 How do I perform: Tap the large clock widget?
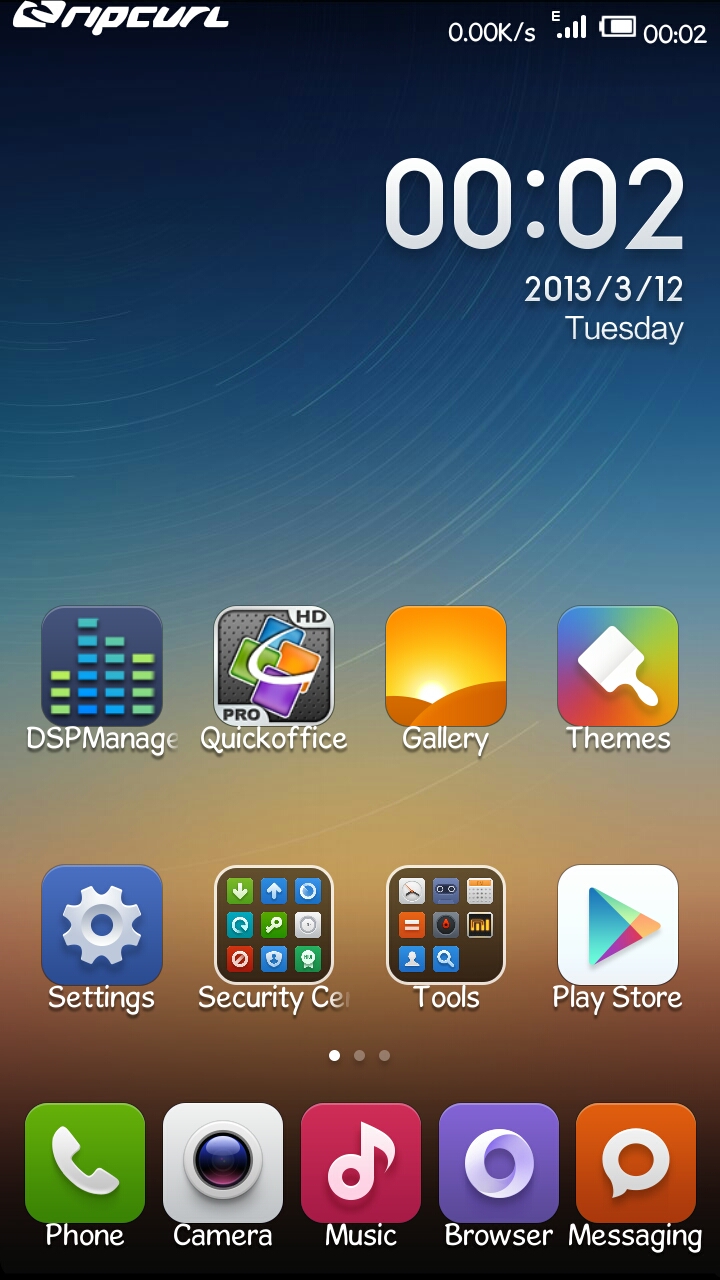(x=535, y=205)
